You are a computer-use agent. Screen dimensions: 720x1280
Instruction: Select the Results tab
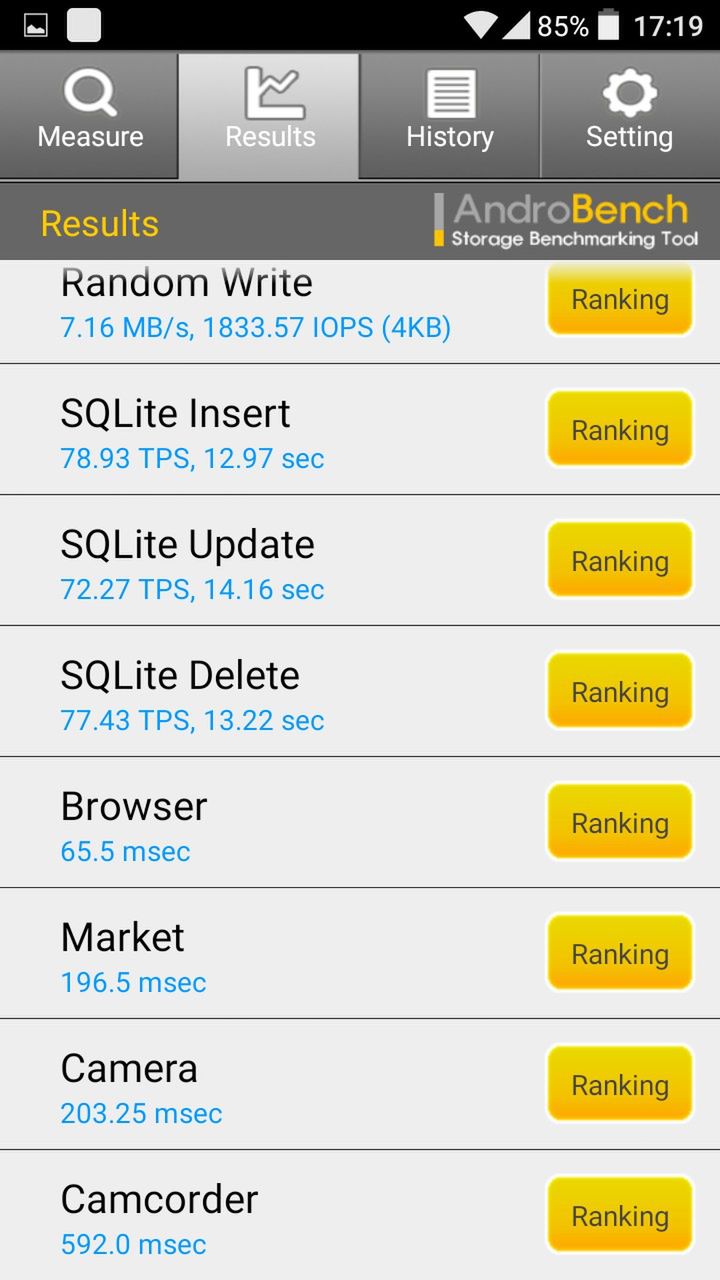point(270,116)
